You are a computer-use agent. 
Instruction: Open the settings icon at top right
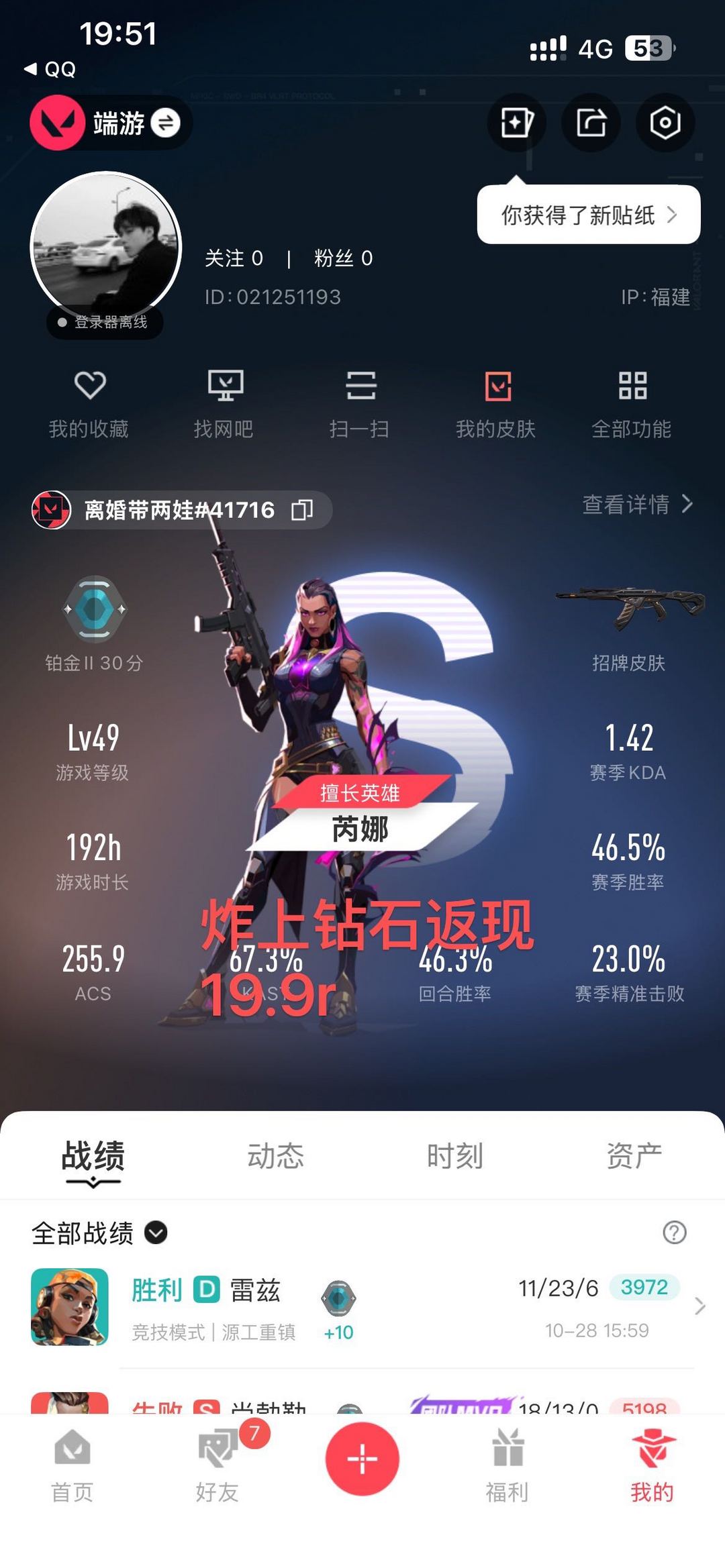665,122
